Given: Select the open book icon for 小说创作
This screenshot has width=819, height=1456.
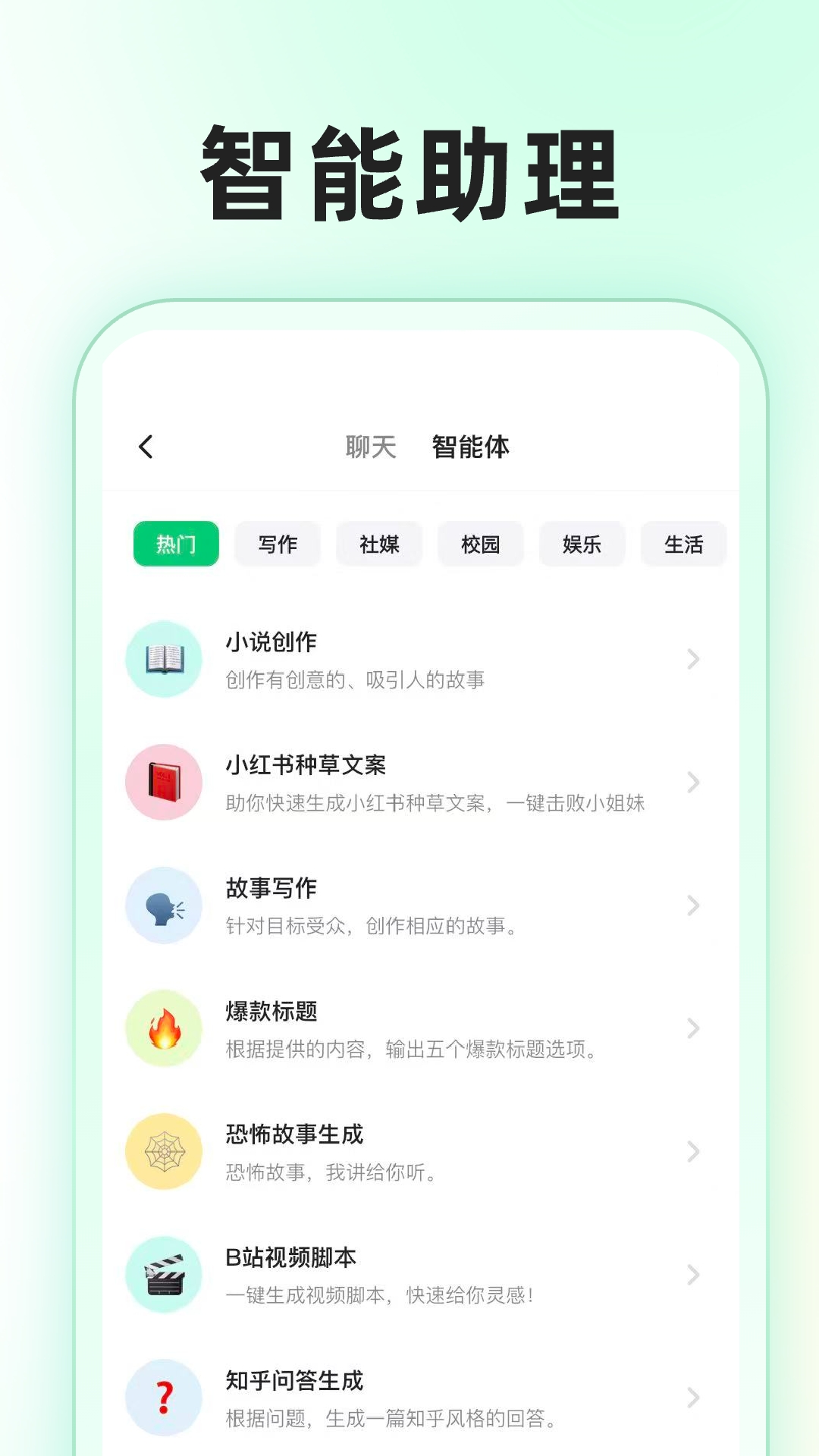Looking at the screenshot, I should coord(163,660).
